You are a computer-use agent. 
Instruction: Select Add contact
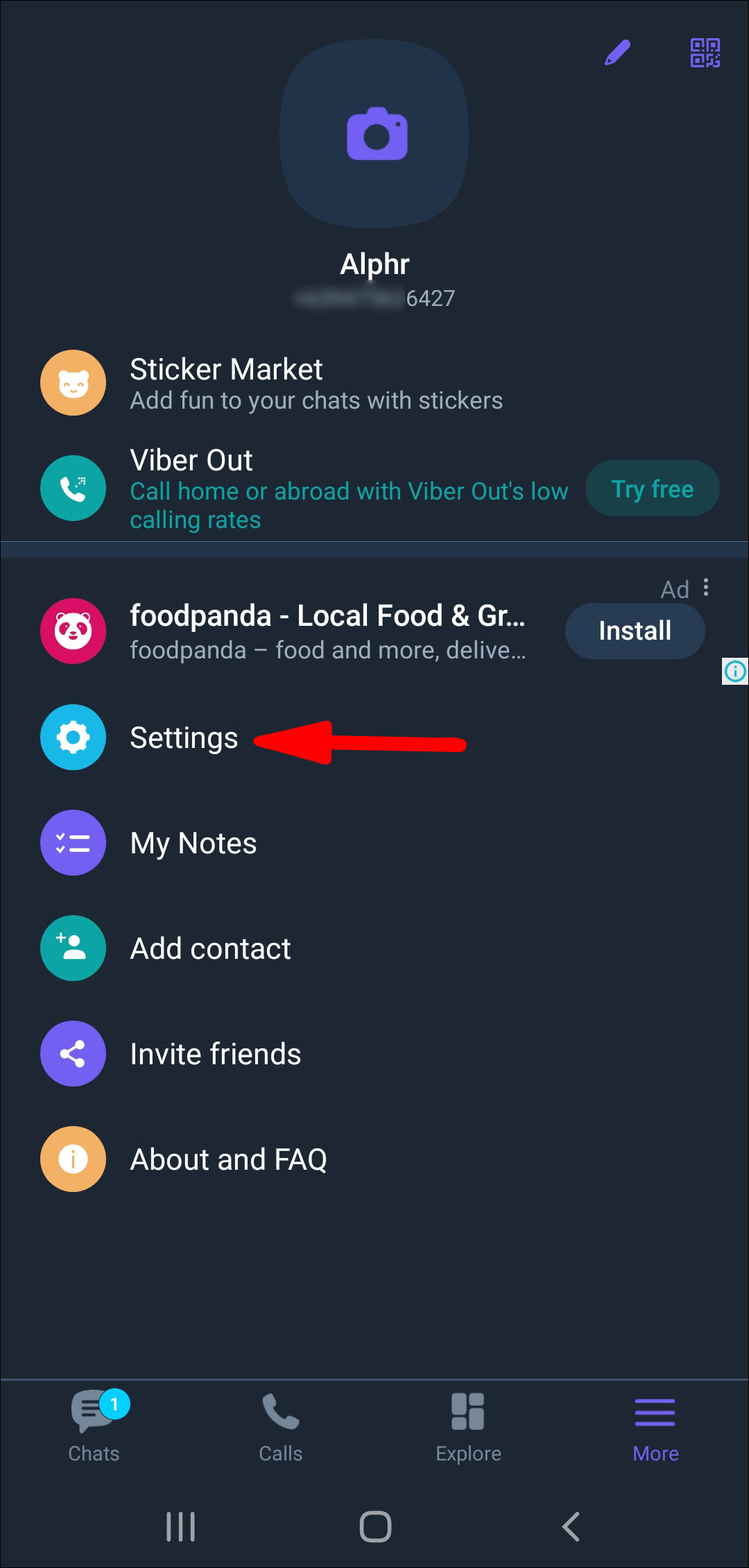click(210, 948)
